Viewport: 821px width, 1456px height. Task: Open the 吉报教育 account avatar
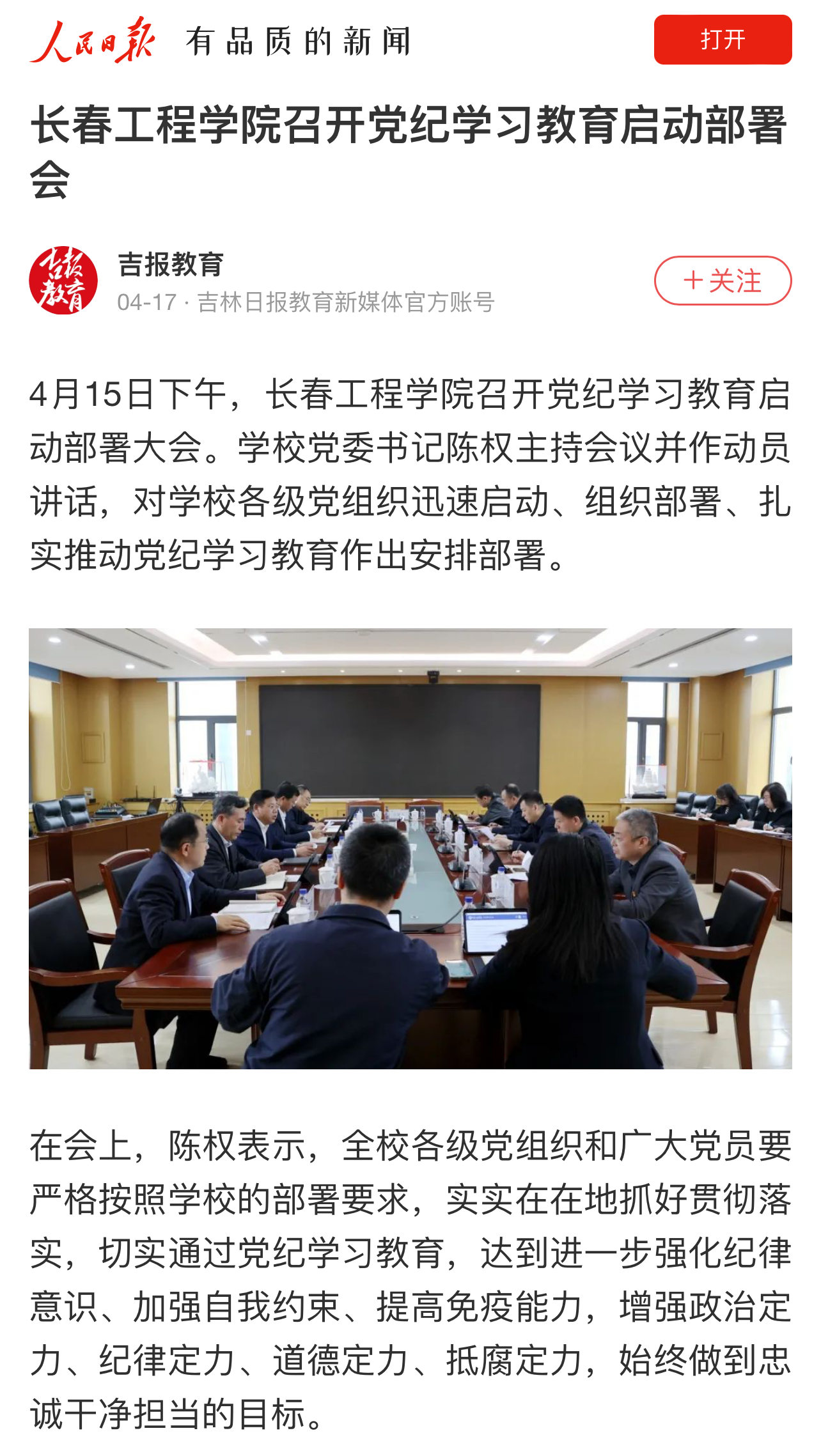63,280
